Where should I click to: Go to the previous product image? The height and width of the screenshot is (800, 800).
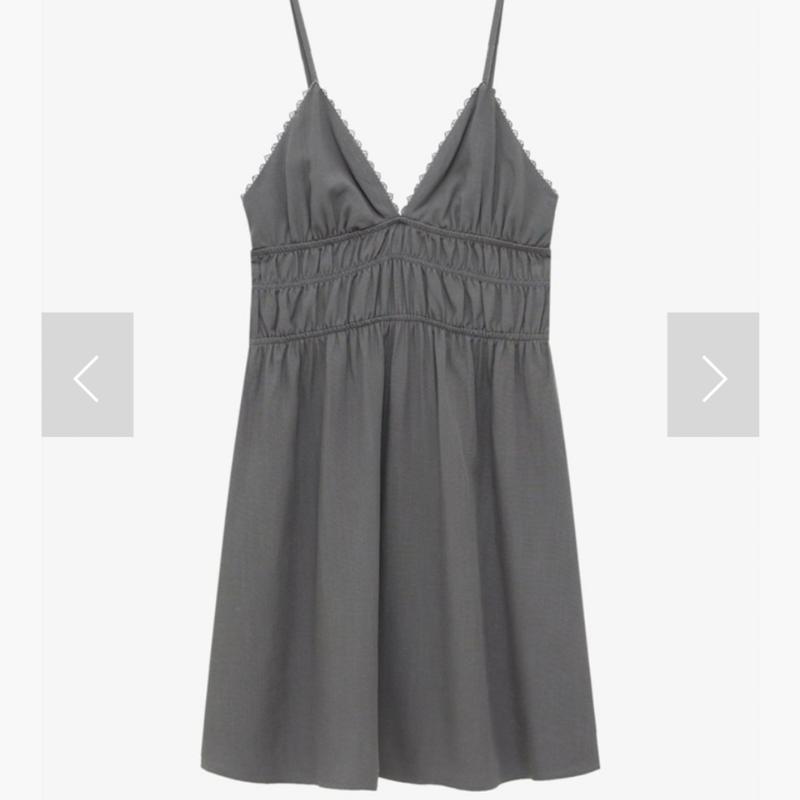[87, 375]
